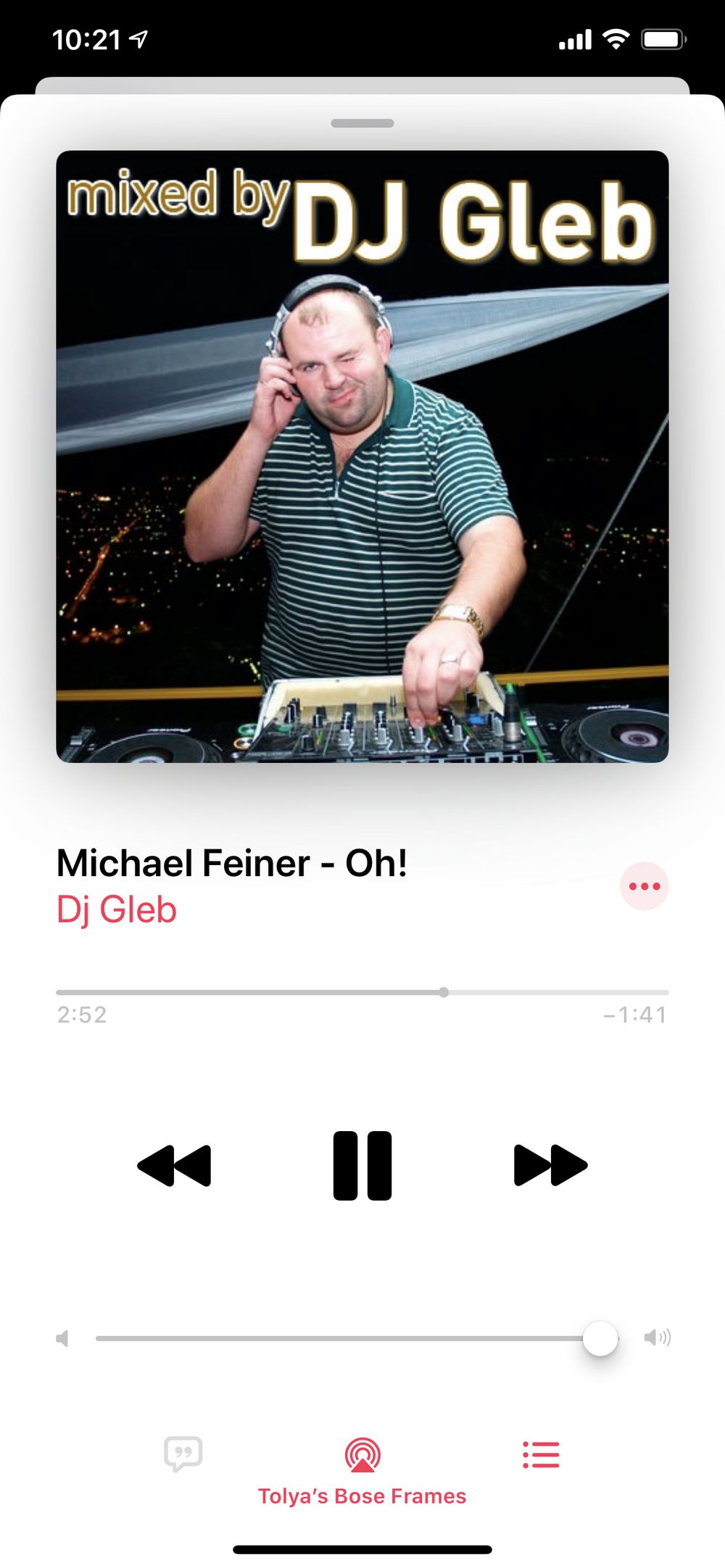Open the more options ellipsis menu
This screenshot has height=1568, width=725.
click(x=645, y=886)
